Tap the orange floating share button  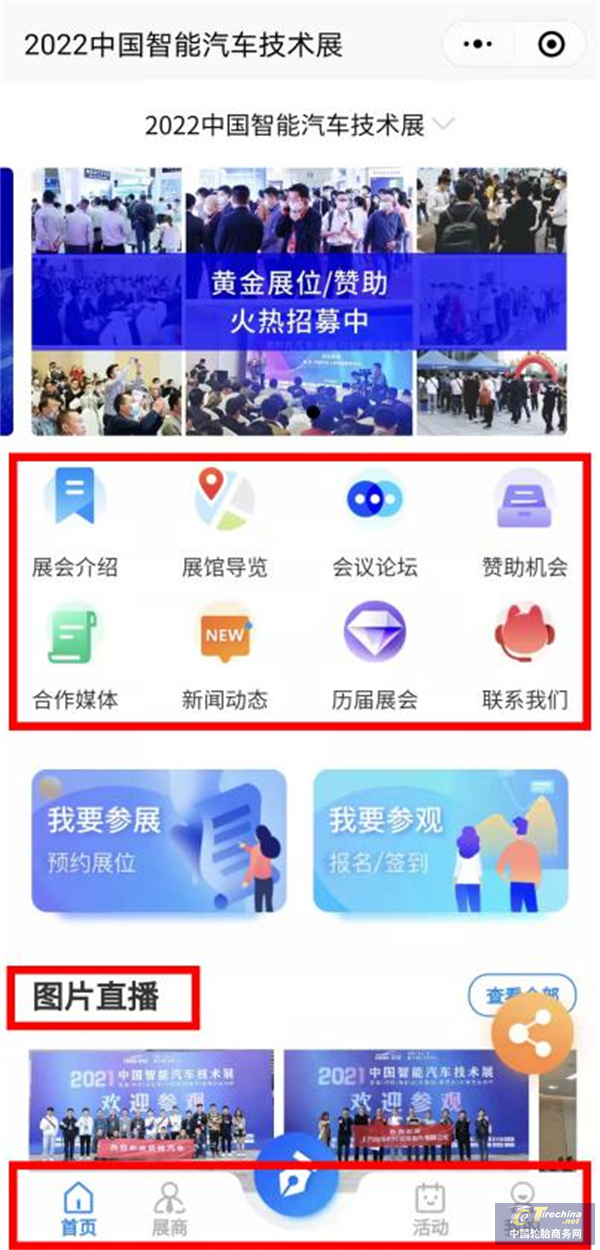(x=533, y=1033)
